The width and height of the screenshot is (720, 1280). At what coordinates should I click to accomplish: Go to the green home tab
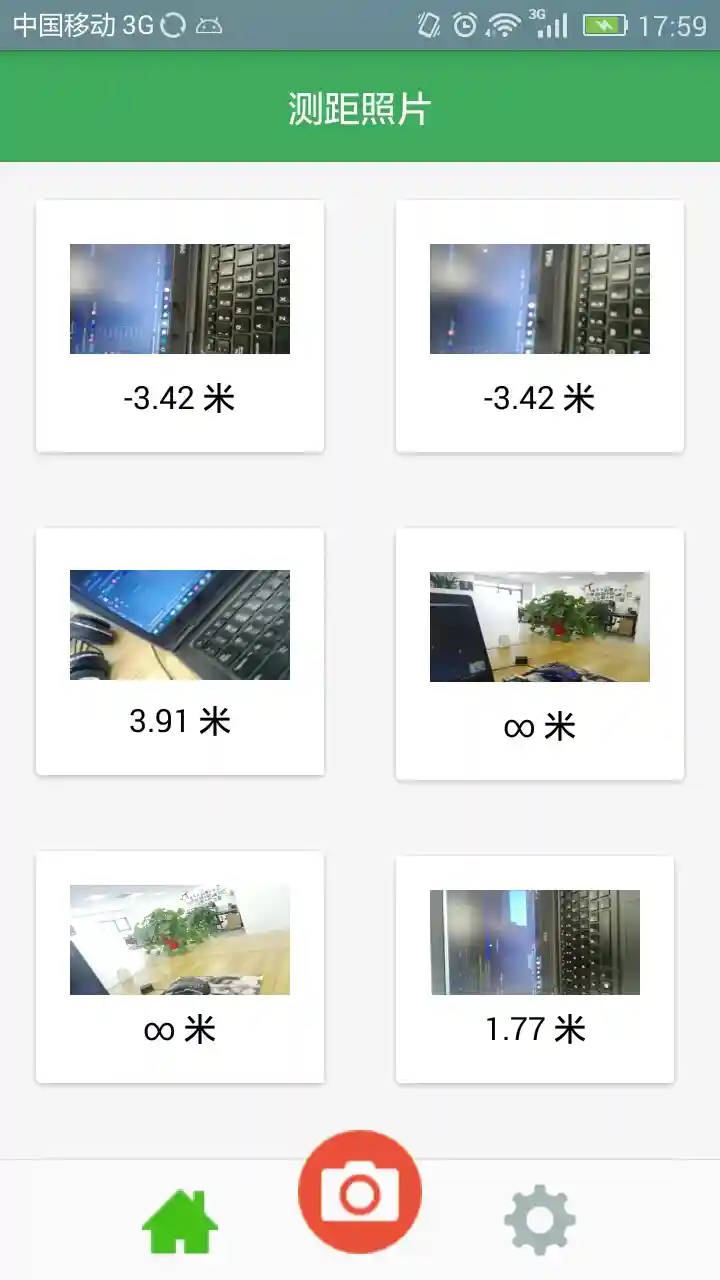point(180,1221)
